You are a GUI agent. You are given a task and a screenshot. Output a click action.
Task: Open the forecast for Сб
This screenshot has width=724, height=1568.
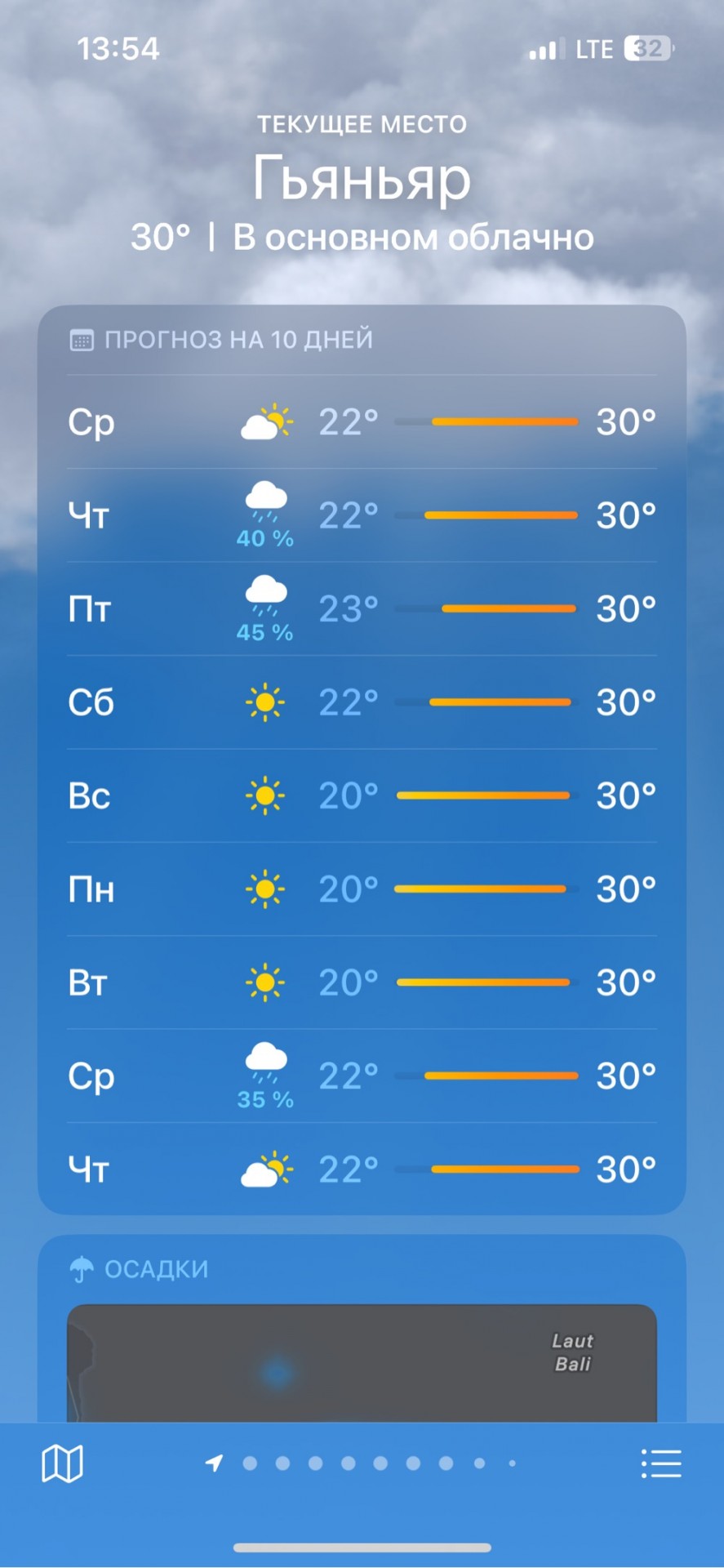pos(362,702)
